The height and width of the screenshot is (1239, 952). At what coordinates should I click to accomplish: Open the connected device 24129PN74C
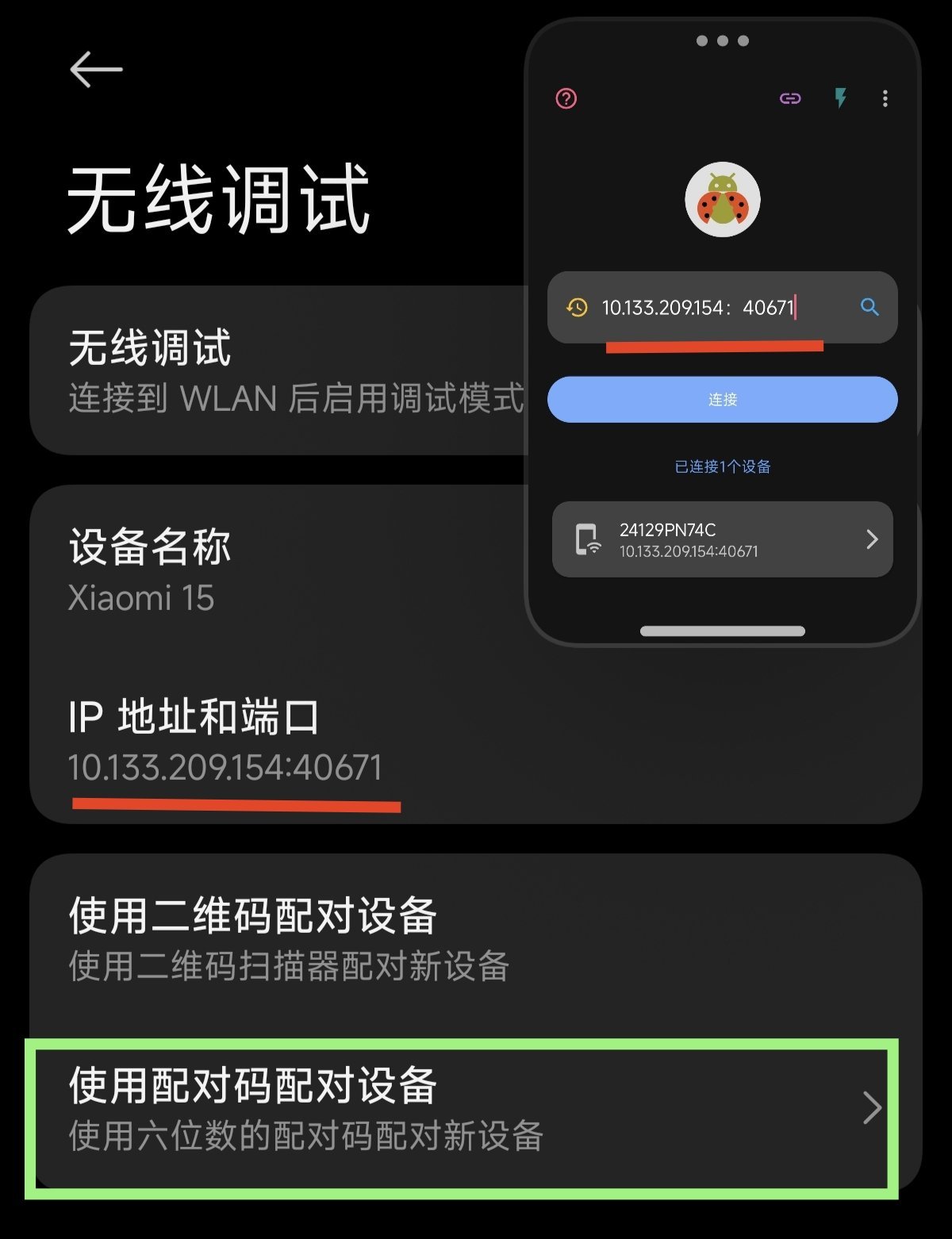tap(722, 539)
